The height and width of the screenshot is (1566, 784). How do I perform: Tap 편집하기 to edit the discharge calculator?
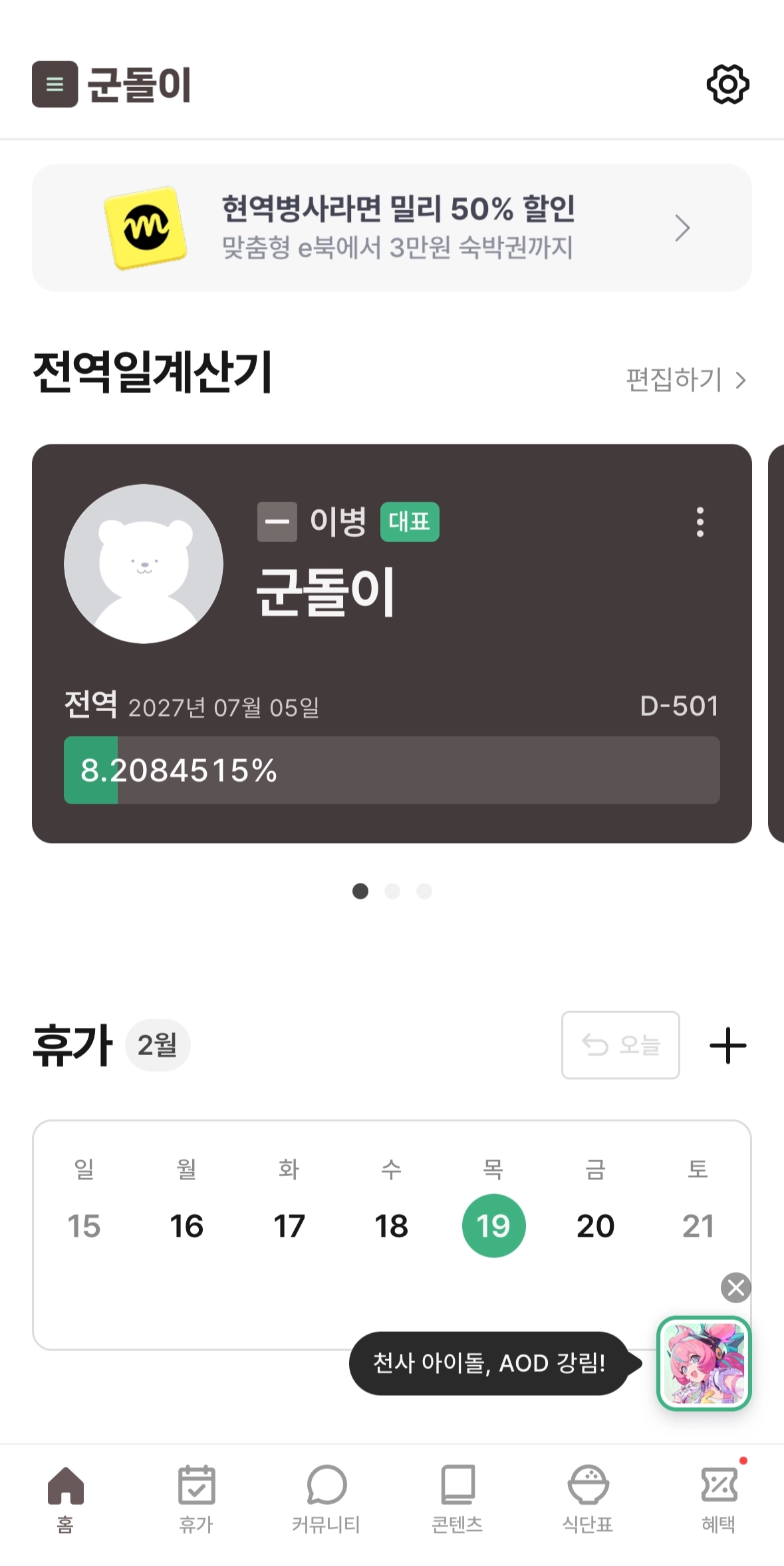(685, 380)
